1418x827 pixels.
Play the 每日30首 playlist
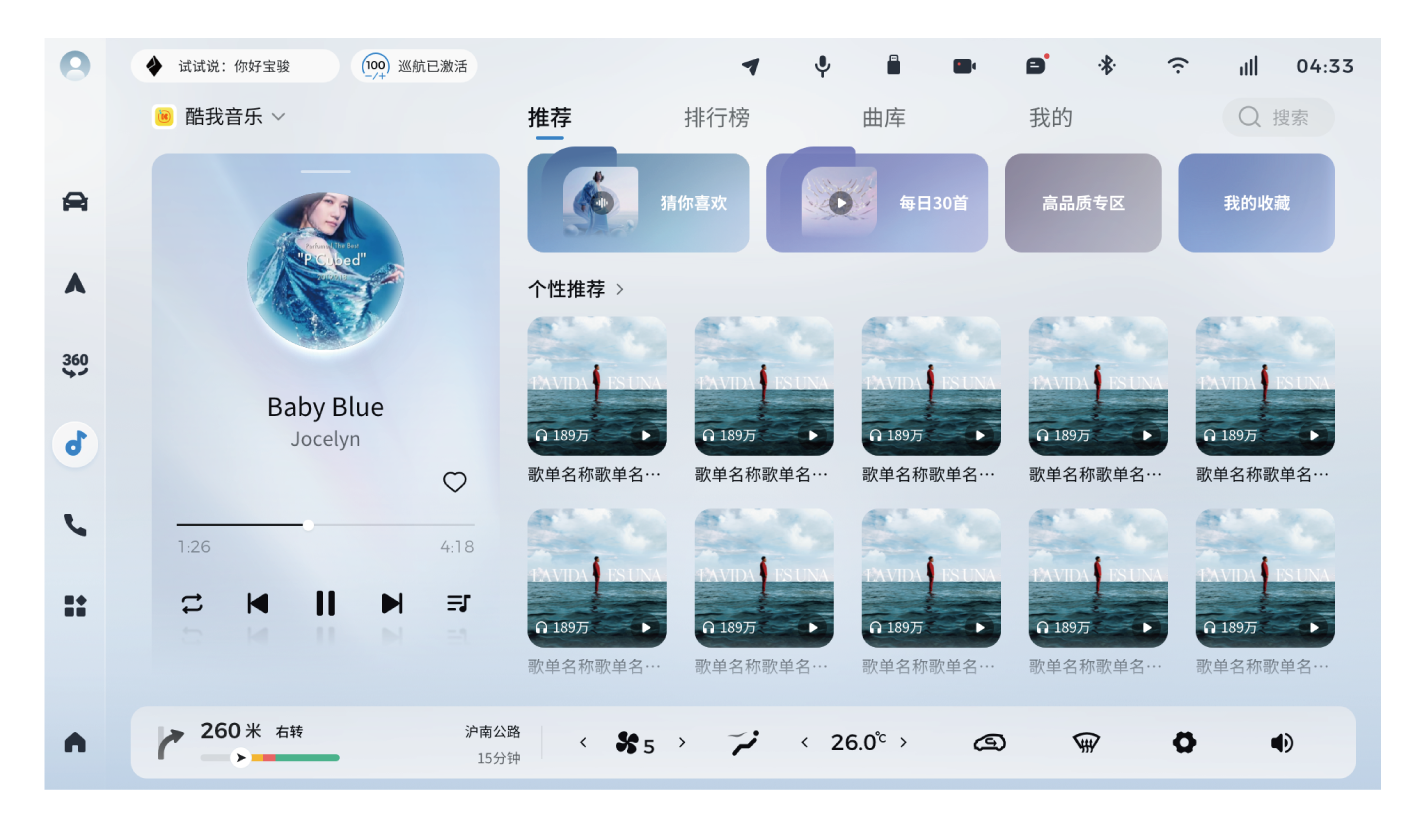tap(840, 203)
